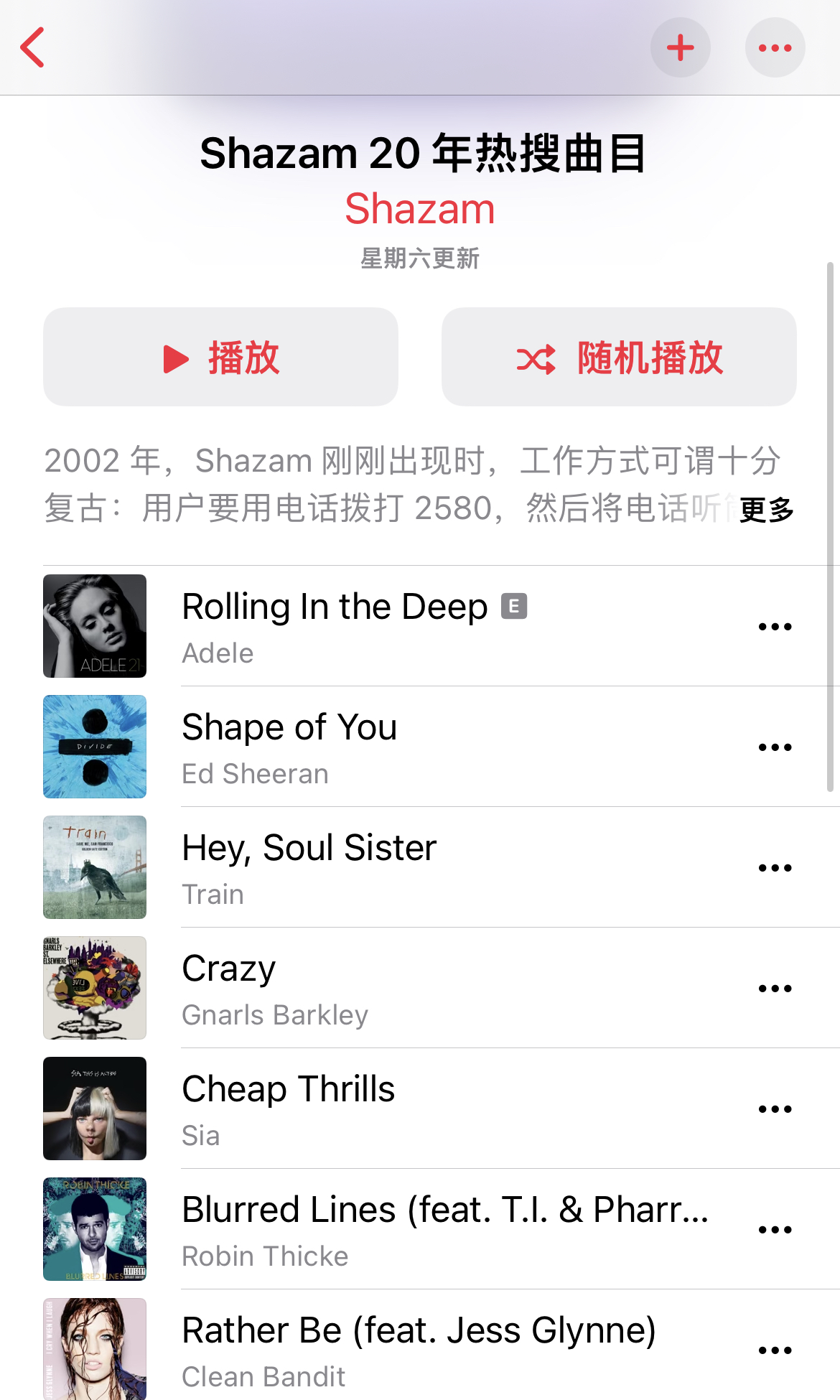This screenshot has width=840, height=1400.
Task: Open the Shazam curator link
Action: [420, 209]
